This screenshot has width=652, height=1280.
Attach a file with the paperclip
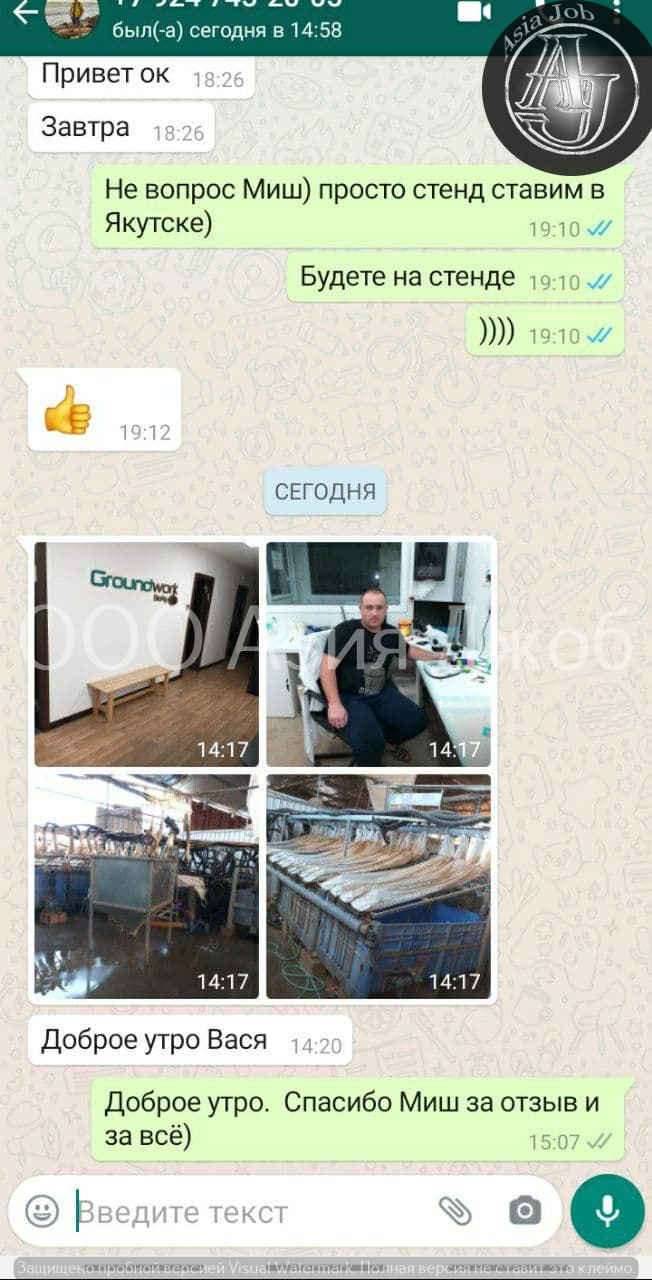click(455, 1212)
